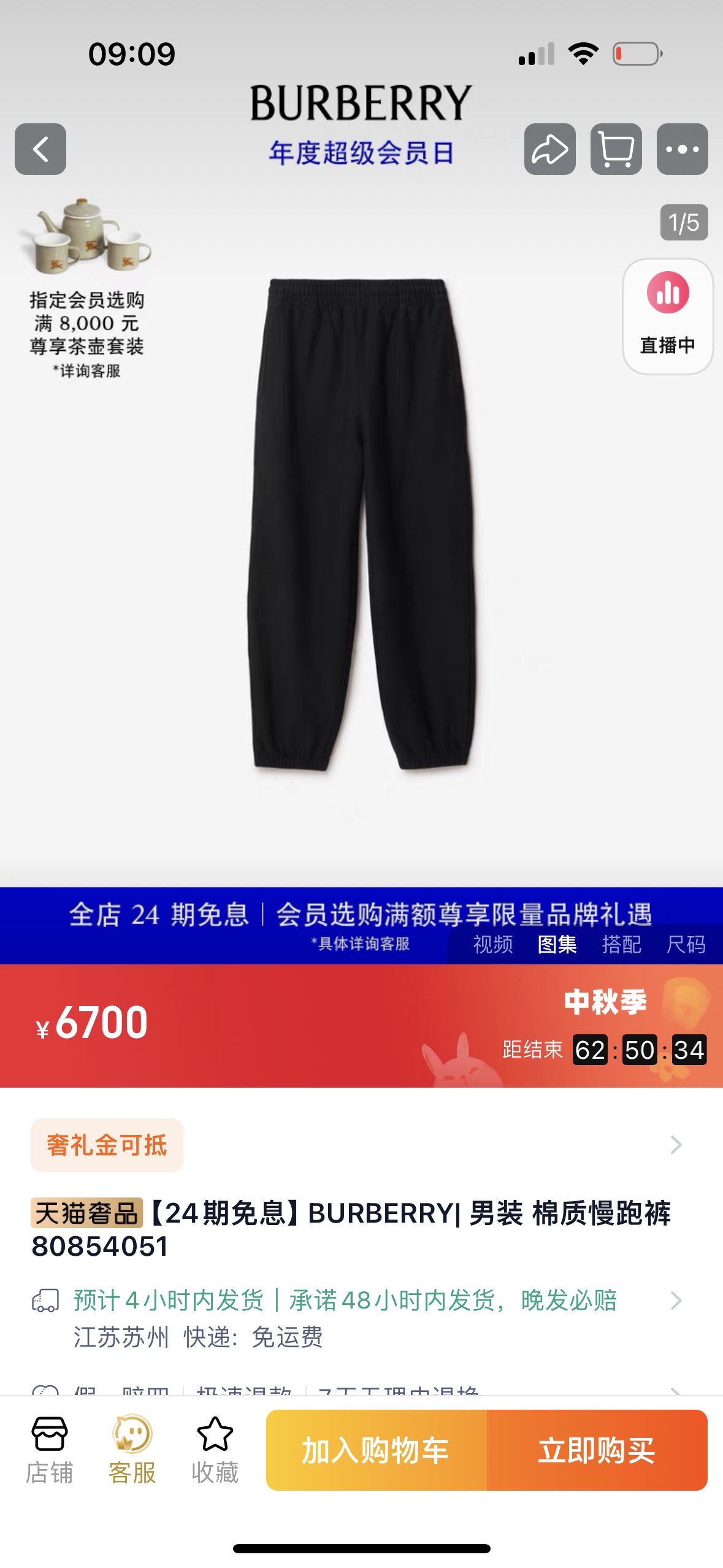Open the 尺码 size tab

686,944
